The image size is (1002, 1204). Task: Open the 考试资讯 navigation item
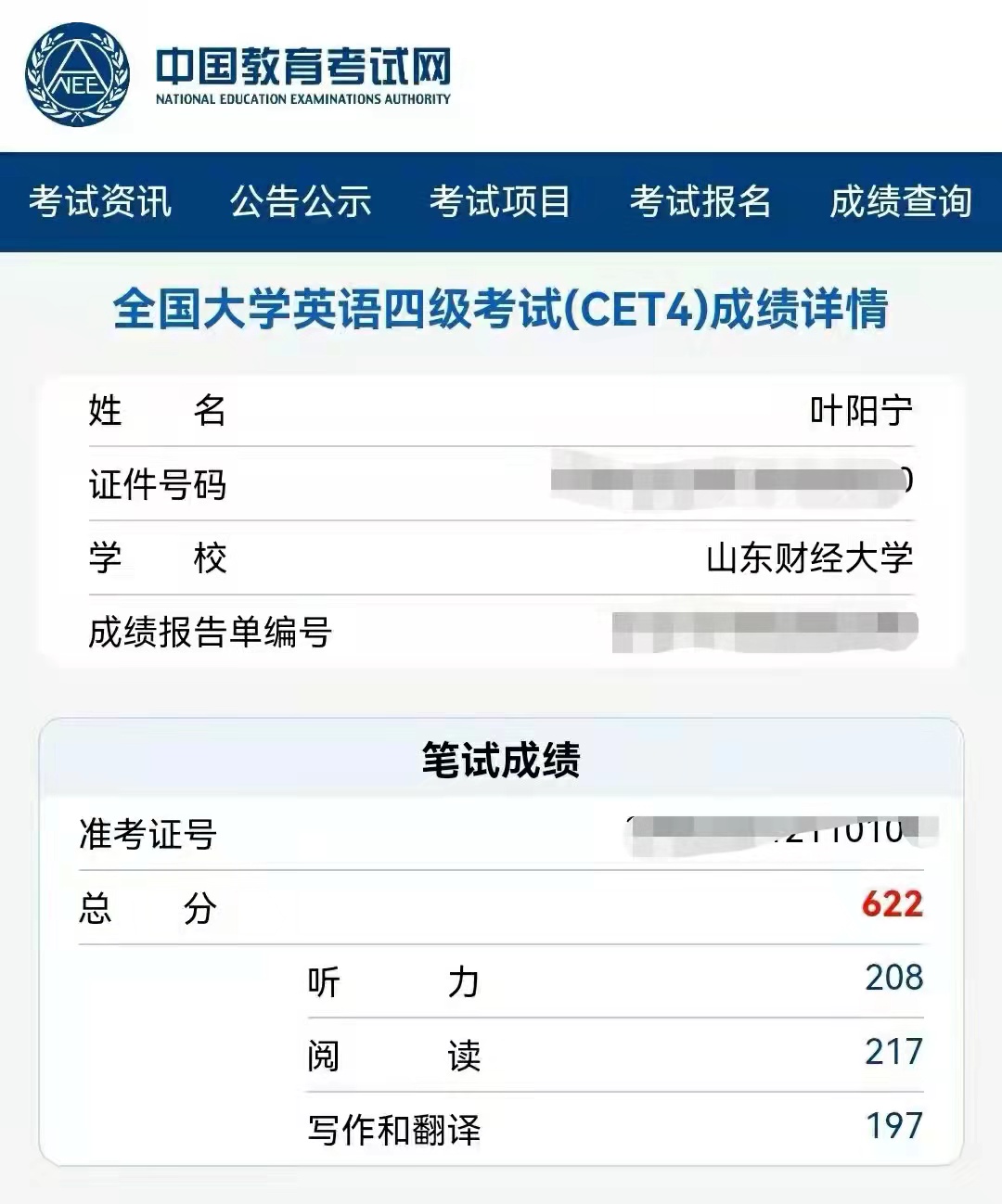[100, 201]
